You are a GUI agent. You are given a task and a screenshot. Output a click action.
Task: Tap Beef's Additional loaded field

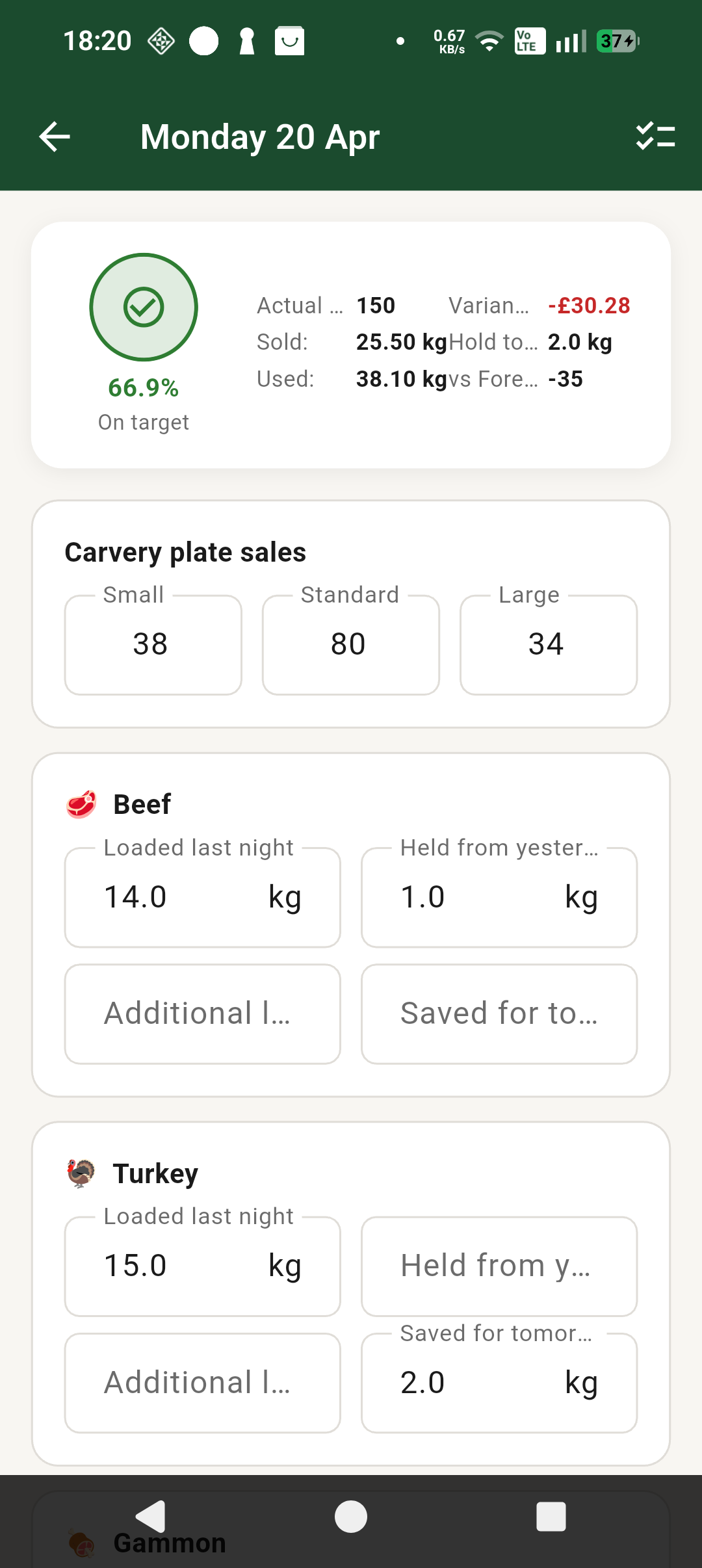coord(202,1013)
